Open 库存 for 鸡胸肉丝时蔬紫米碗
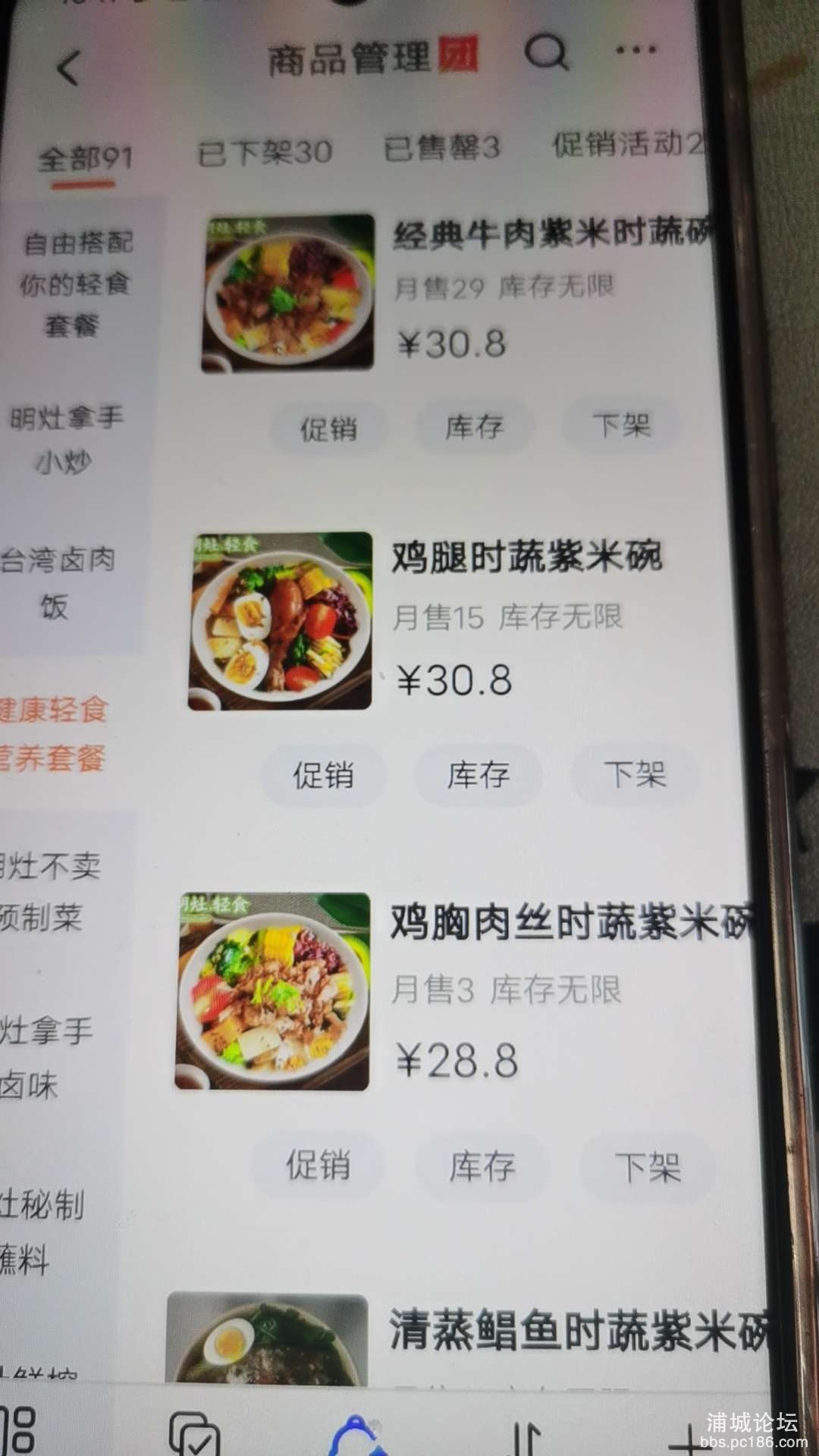Image resolution: width=819 pixels, height=1456 pixels. (482, 1166)
